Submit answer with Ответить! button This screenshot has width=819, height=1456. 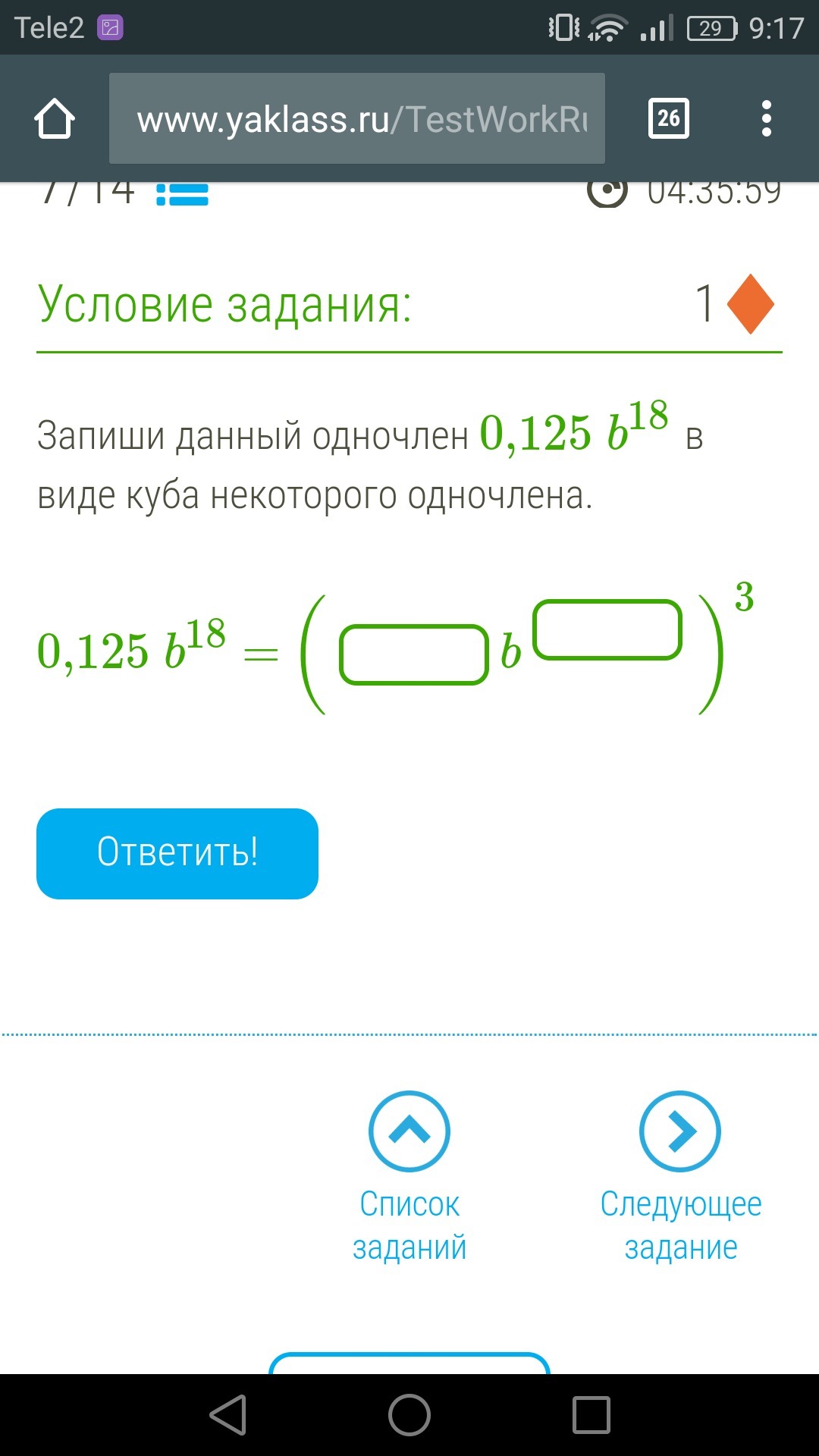tap(177, 853)
